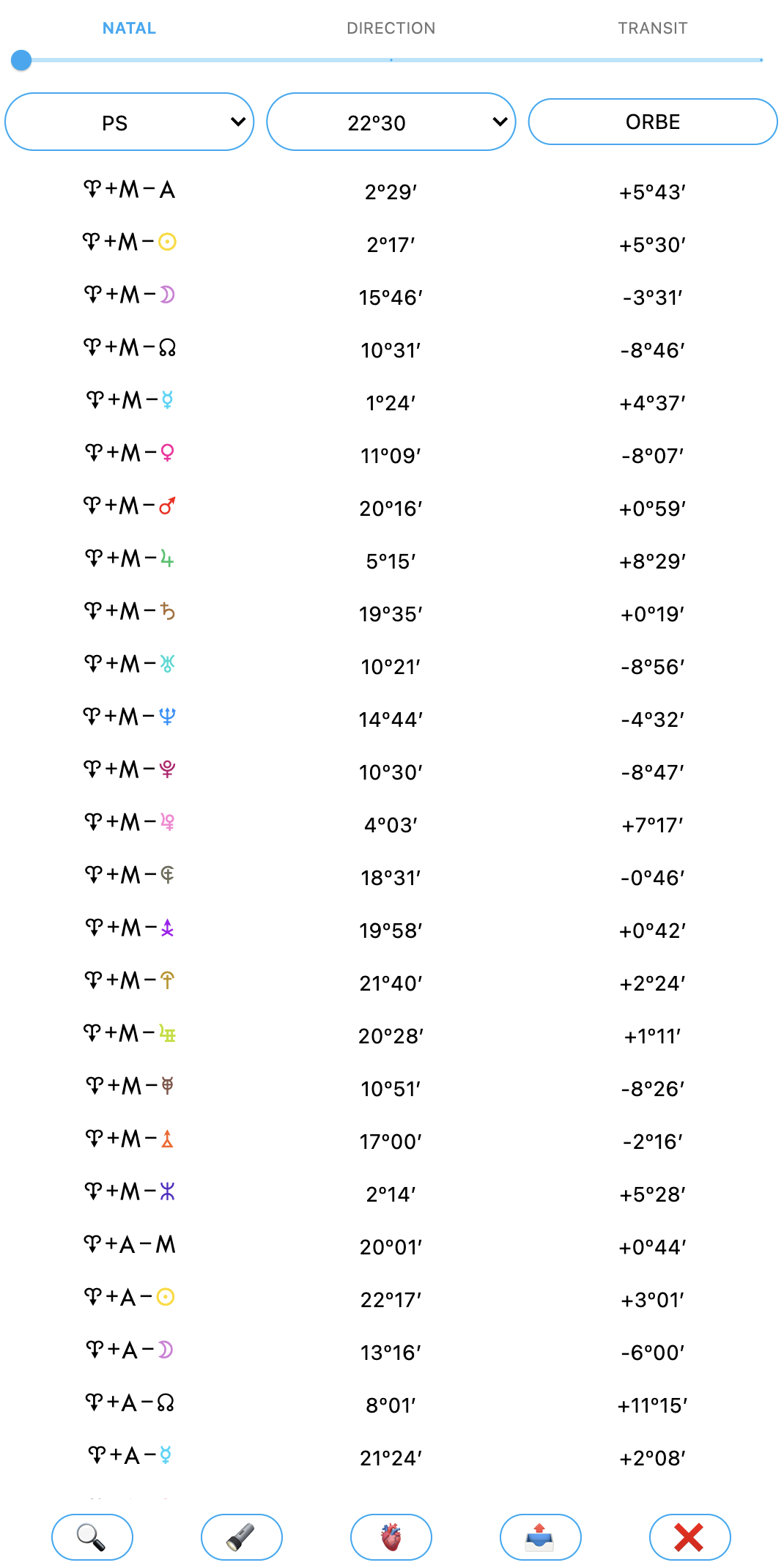Switch to the NATAL tab
The image size is (784, 1568).
click(x=129, y=29)
